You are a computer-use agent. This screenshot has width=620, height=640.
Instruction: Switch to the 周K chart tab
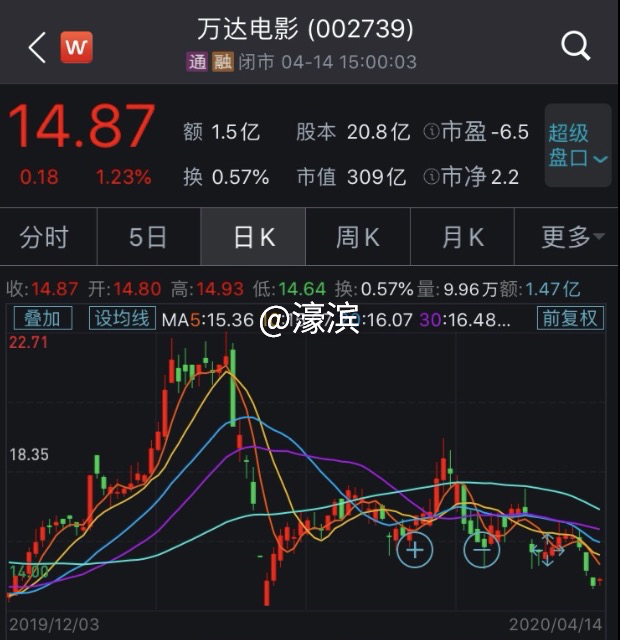click(x=357, y=237)
